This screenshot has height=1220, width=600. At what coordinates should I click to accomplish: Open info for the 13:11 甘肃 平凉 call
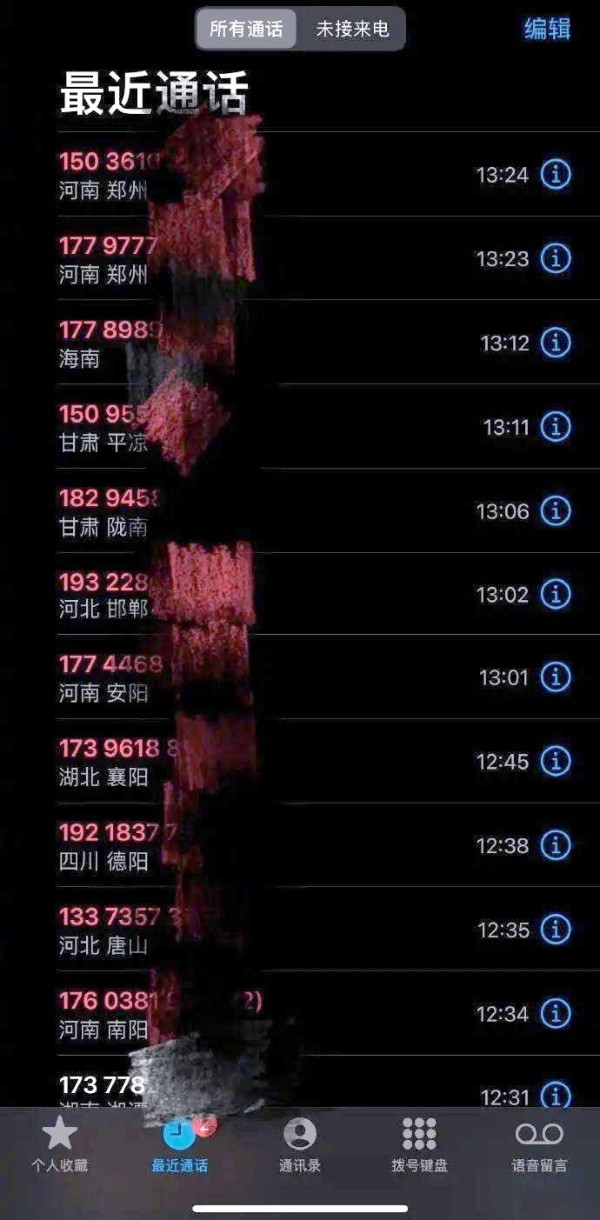pos(555,427)
